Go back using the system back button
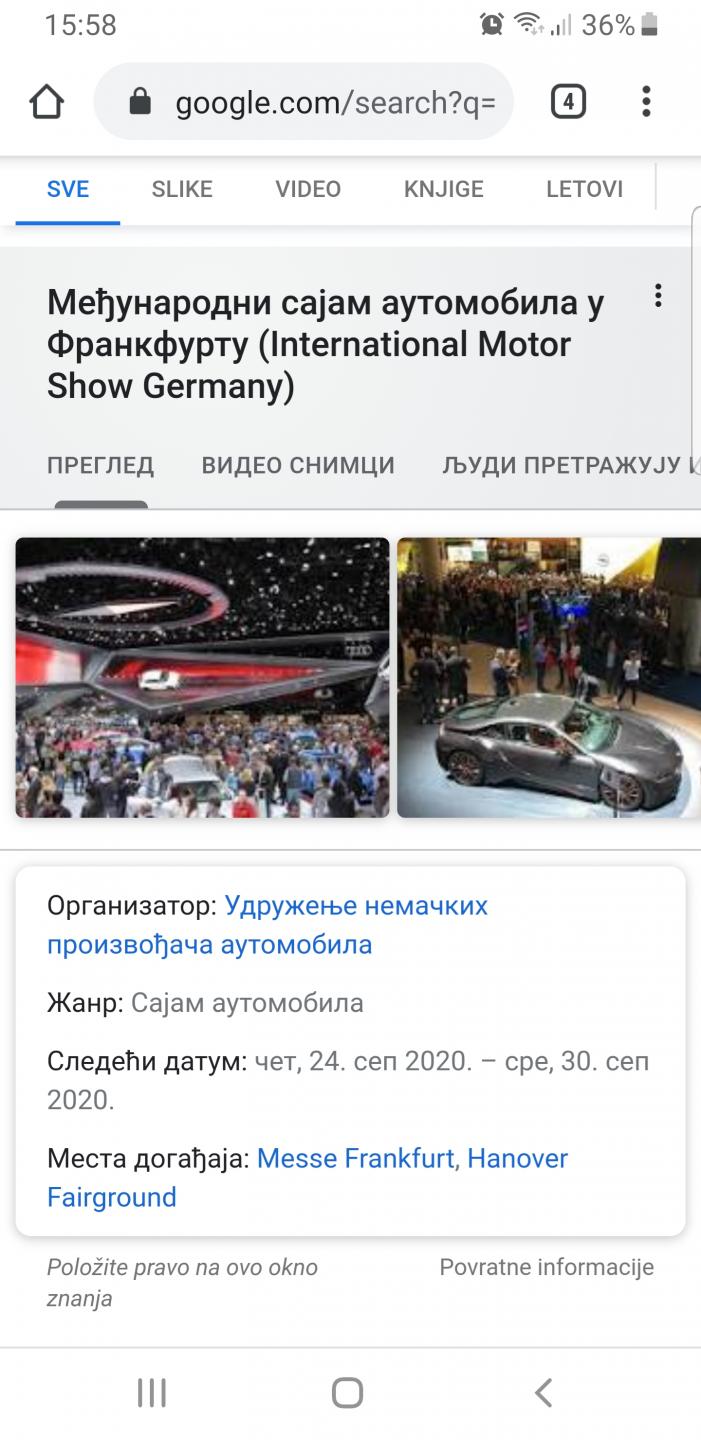This screenshot has width=701, height=1440. tap(543, 1393)
